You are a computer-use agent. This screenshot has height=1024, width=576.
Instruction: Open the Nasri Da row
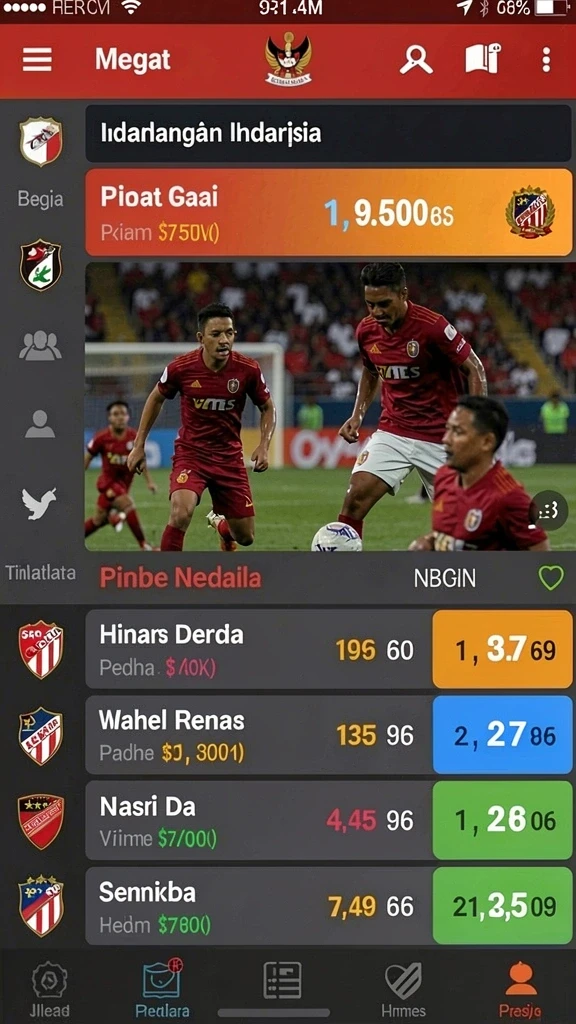(259, 820)
